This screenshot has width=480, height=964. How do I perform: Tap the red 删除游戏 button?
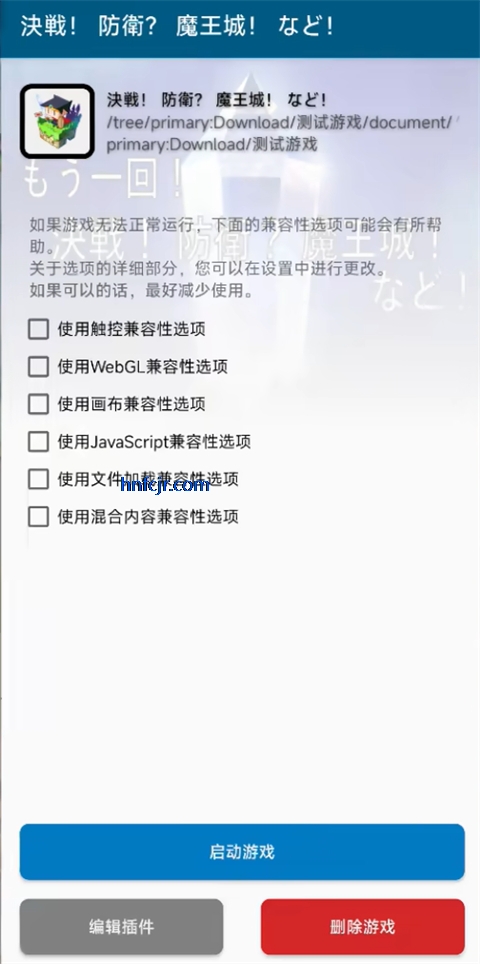pyautogui.click(x=363, y=926)
